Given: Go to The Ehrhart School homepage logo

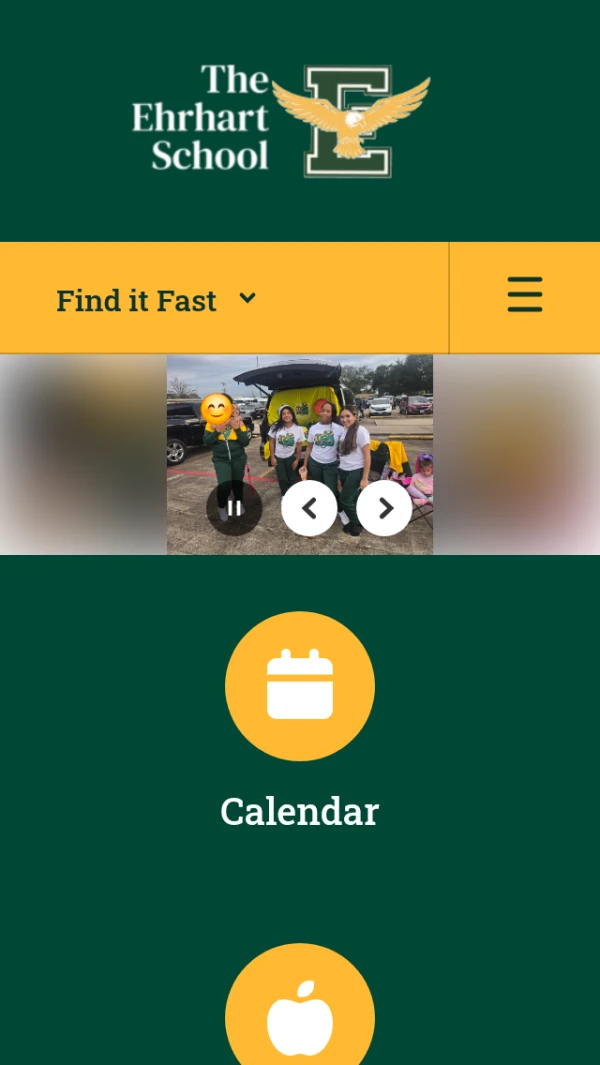Looking at the screenshot, I should (282, 119).
